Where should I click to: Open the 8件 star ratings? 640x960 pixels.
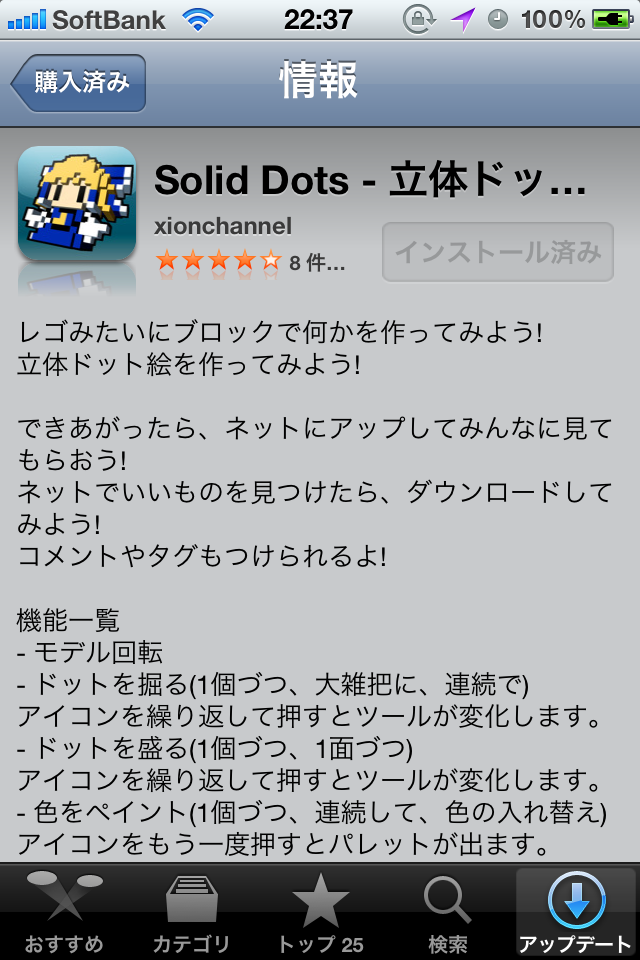(249, 264)
